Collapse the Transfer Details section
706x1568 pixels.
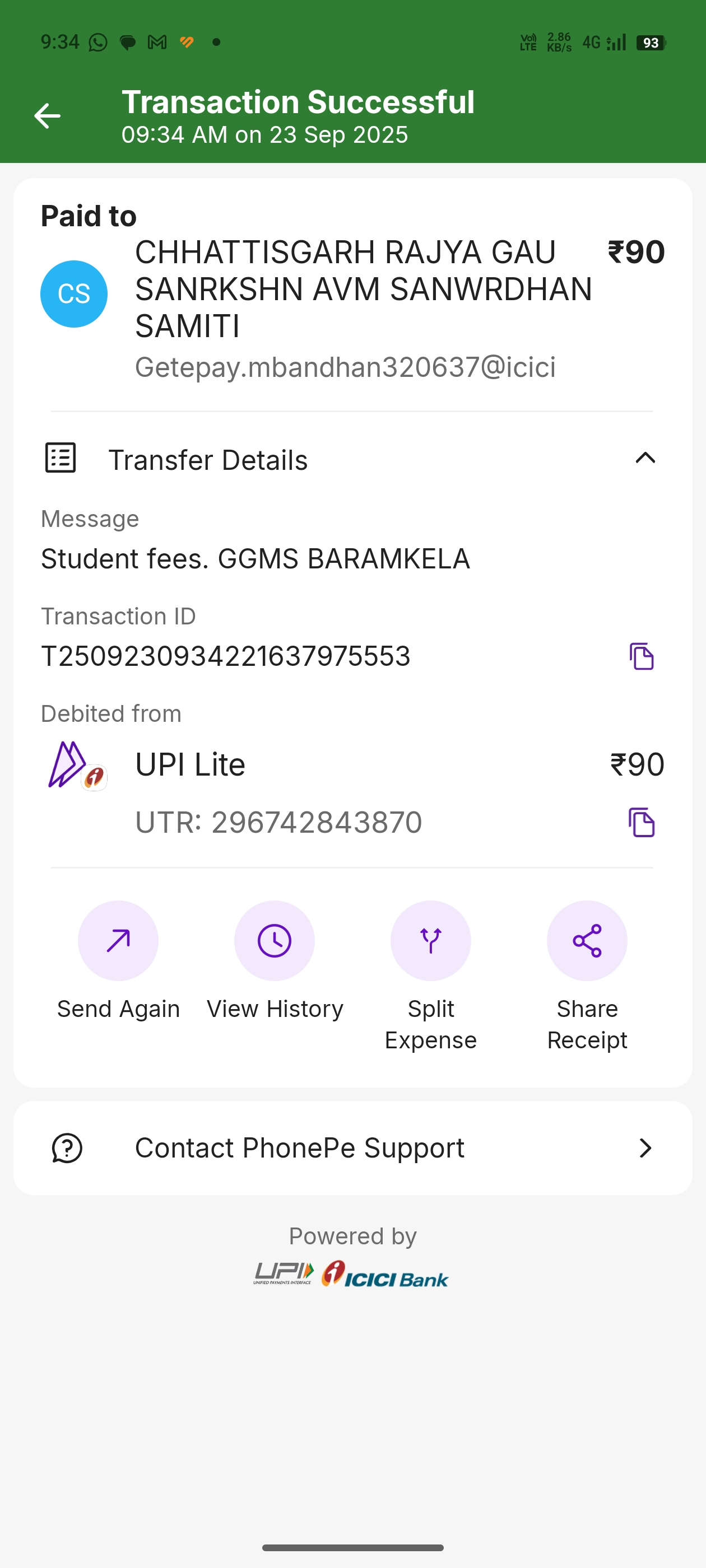click(x=645, y=458)
